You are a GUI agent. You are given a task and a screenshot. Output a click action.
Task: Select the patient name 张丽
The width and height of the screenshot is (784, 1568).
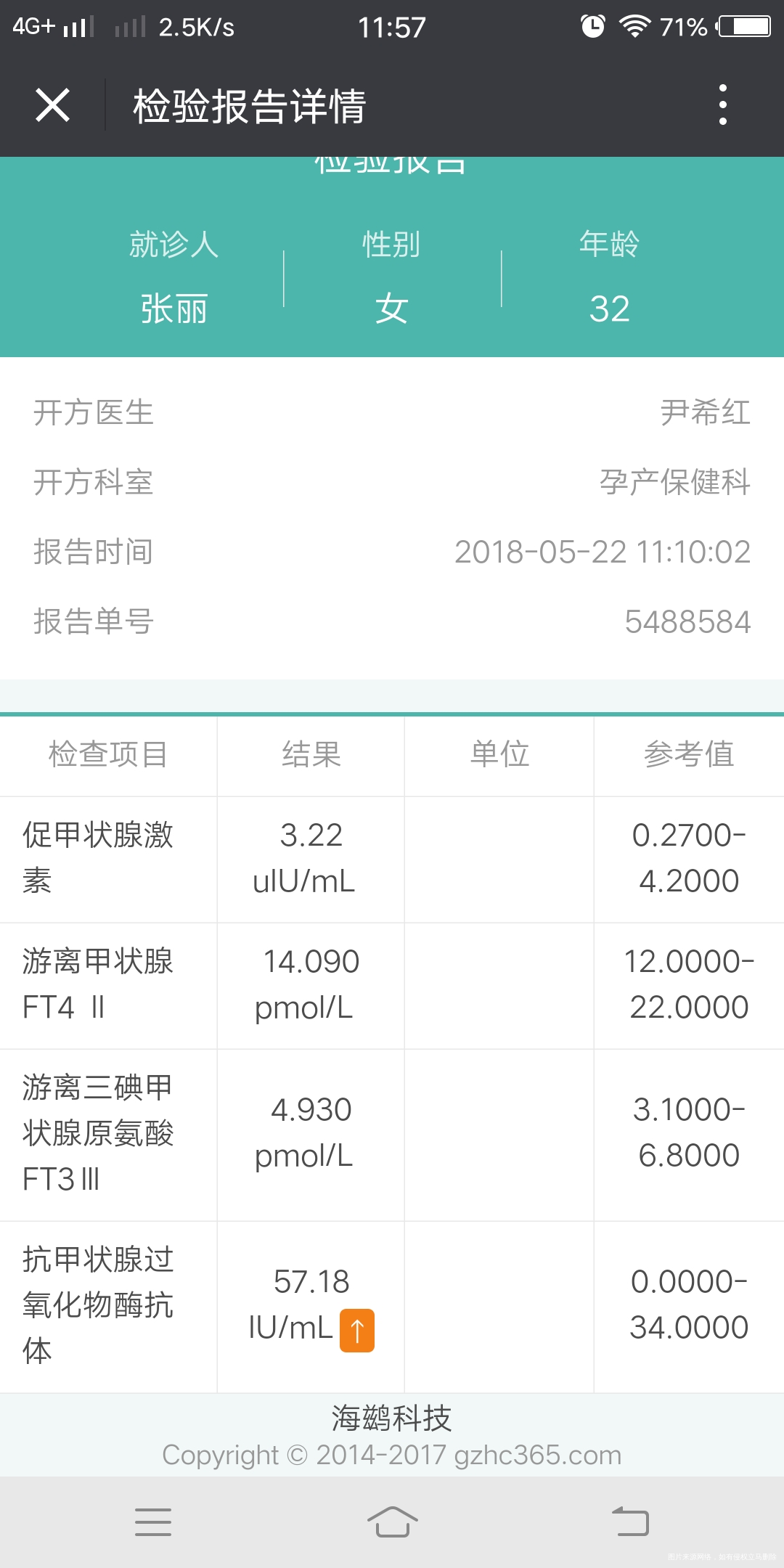pyautogui.click(x=173, y=308)
